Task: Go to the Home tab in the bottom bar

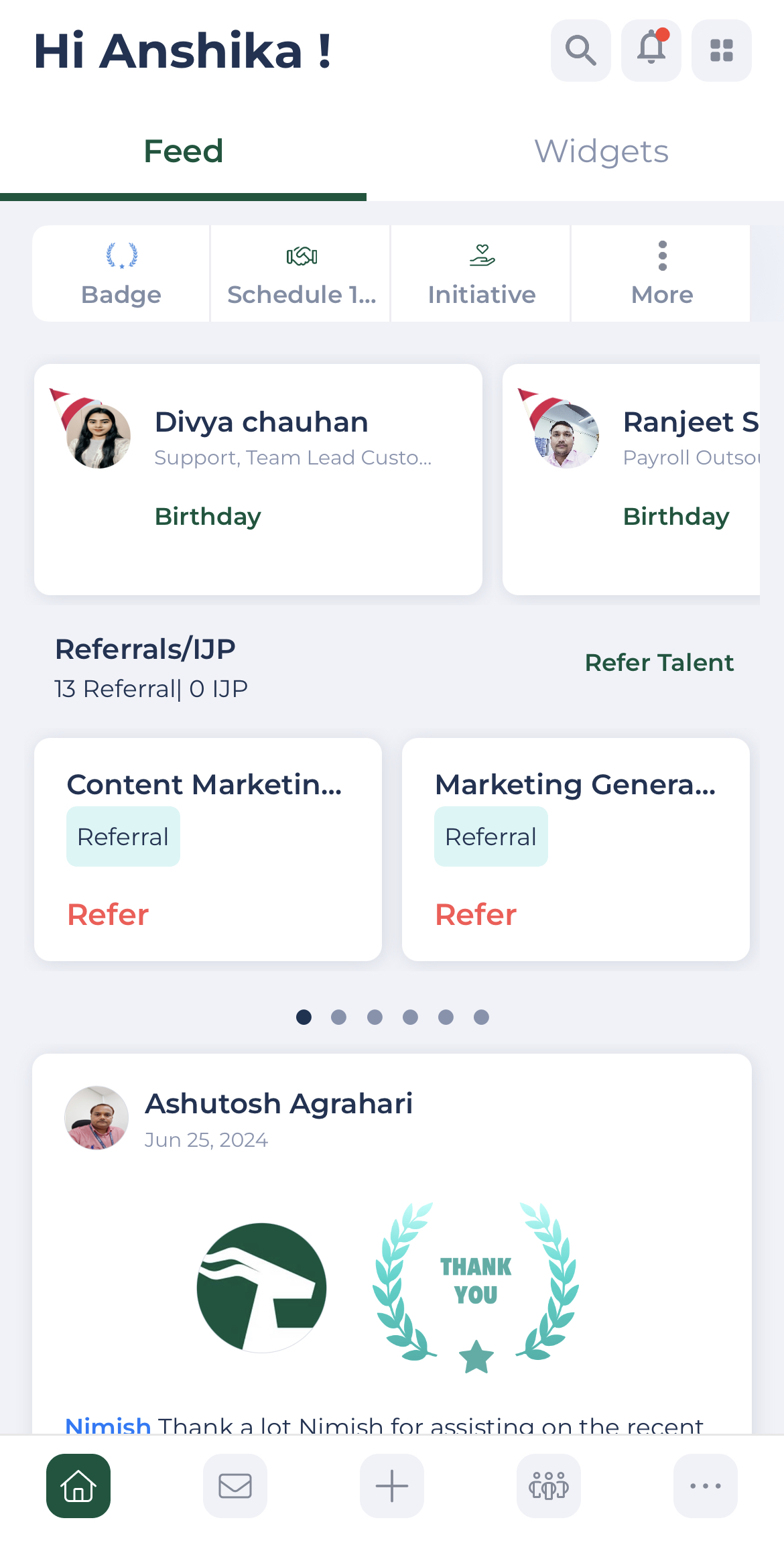Action: 78,1486
